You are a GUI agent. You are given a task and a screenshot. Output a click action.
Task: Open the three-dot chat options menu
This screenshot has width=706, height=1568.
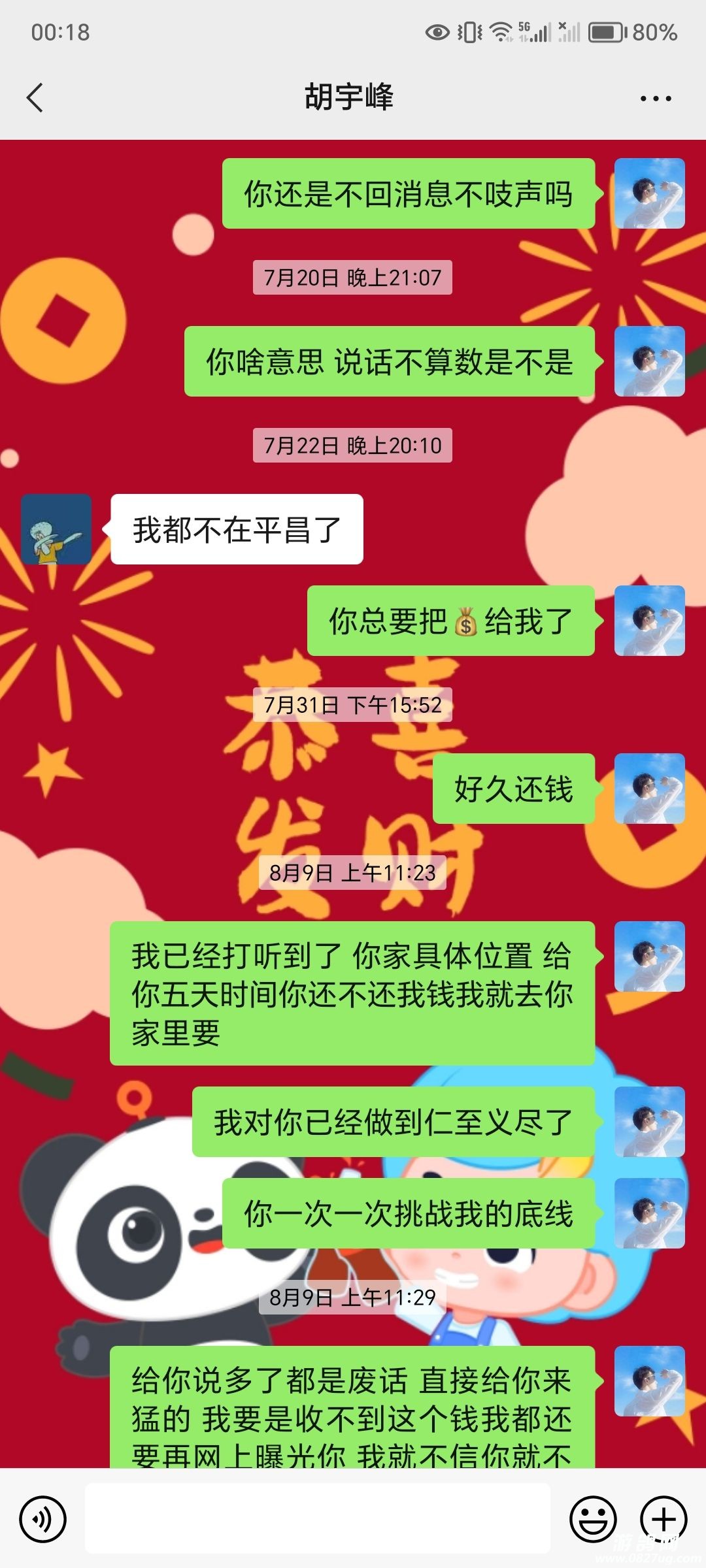tap(655, 99)
